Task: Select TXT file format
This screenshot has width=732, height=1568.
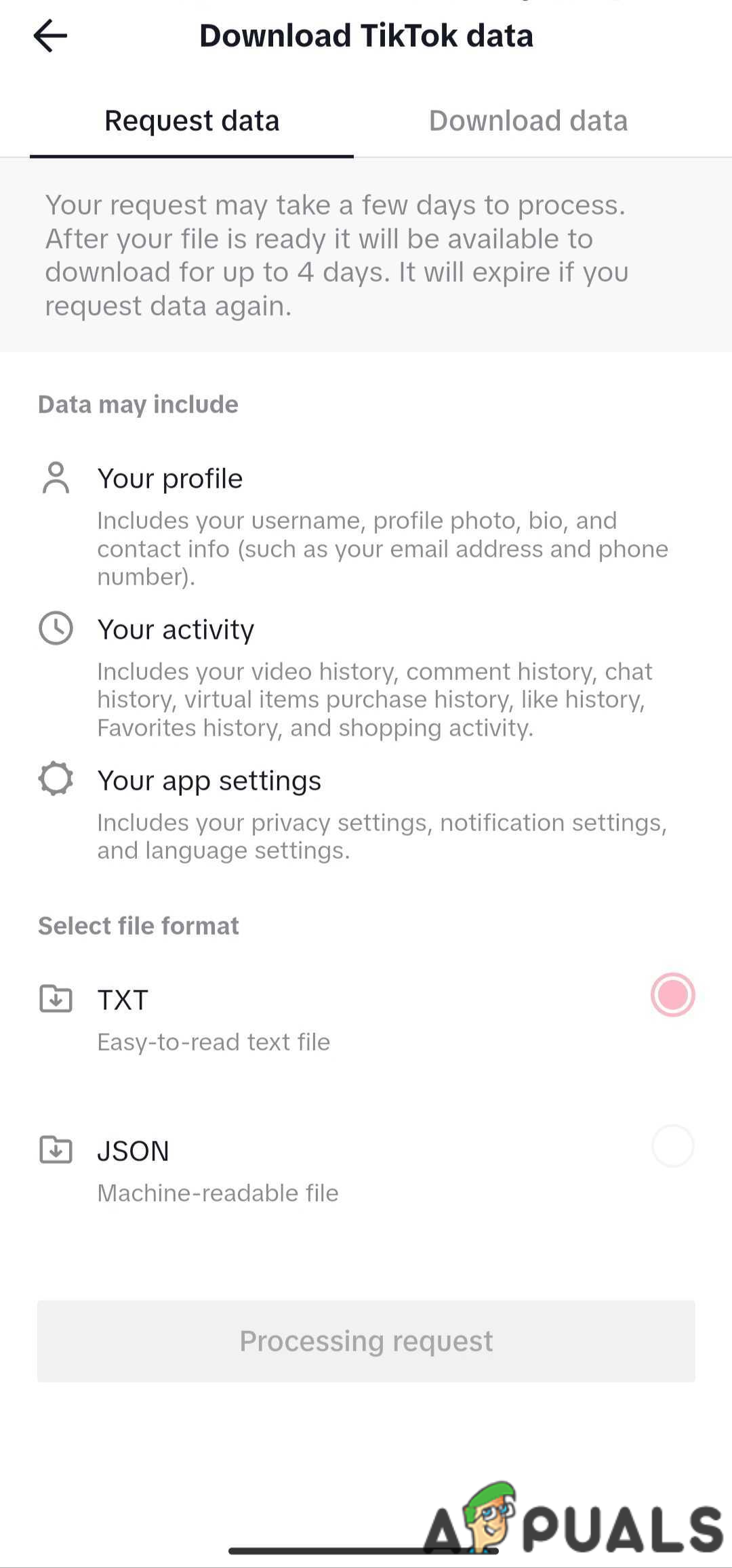Action: (x=672, y=995)
